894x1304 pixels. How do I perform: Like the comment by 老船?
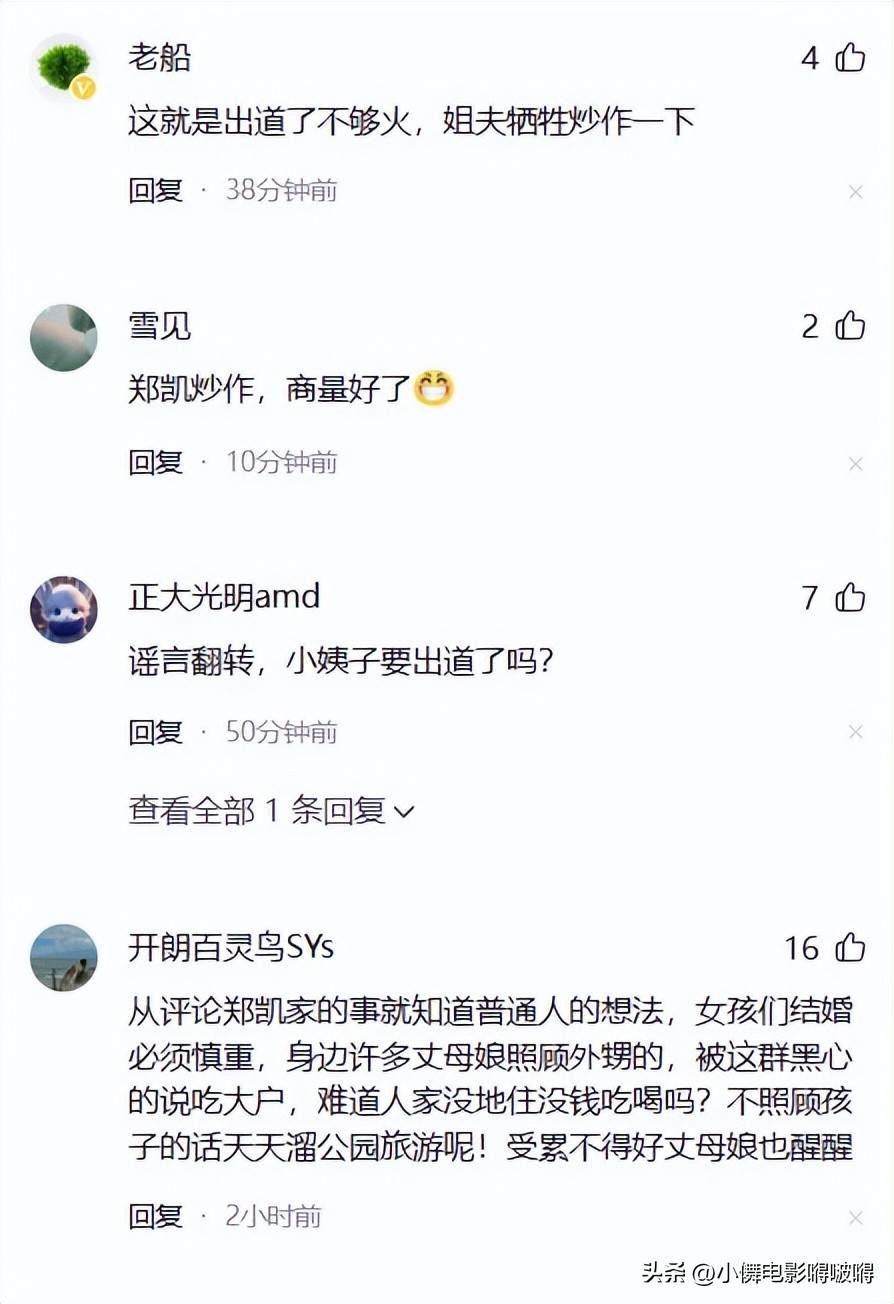coord(850,58)
